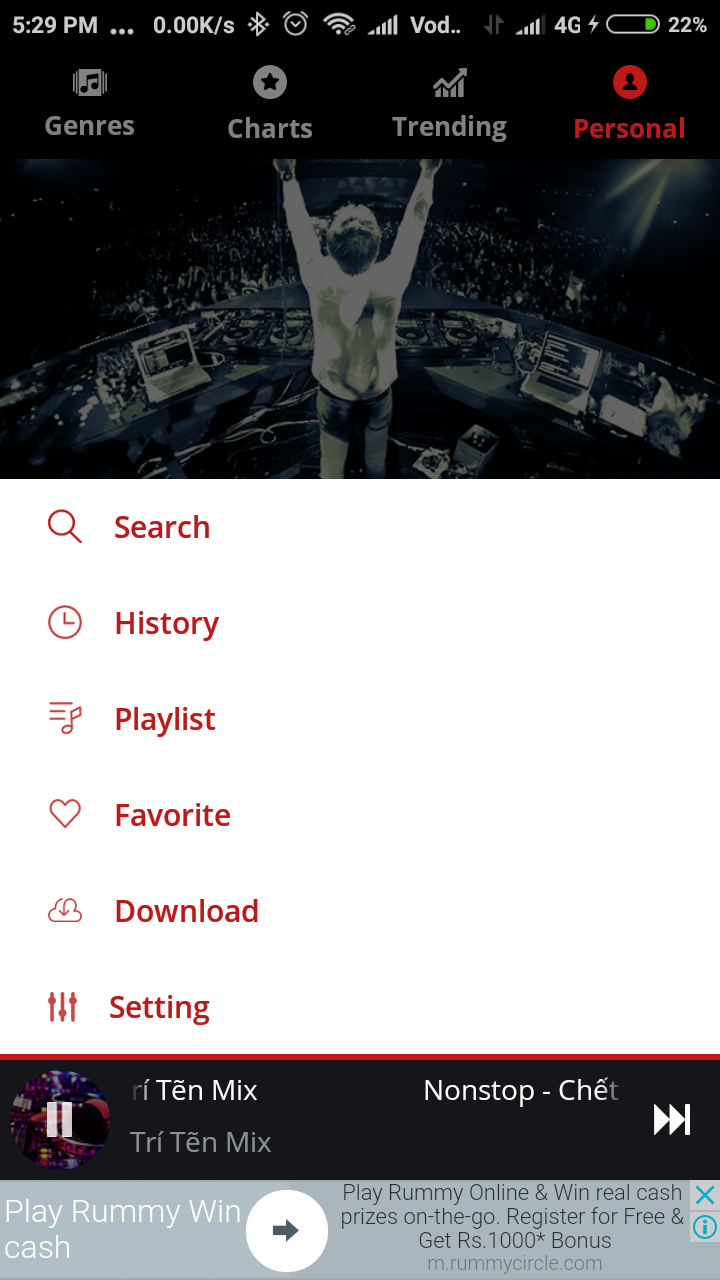Screen dimensions: 720x1280
Task: Select the History clock icon
Action: 64,622
